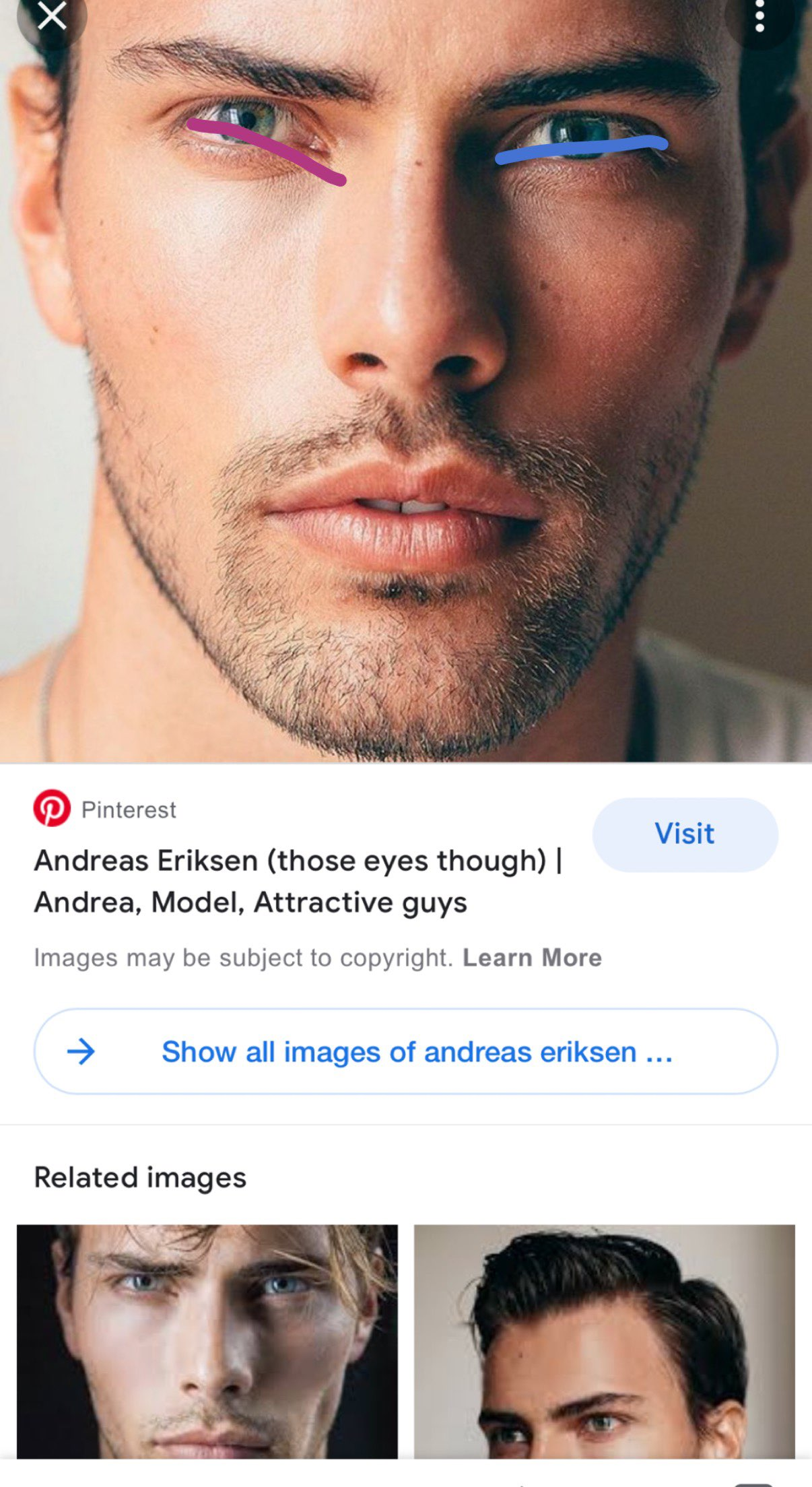Open the three-dot overflow menu
The height and width of the screenshot is (1487, 812).
(x=759, y=18)
